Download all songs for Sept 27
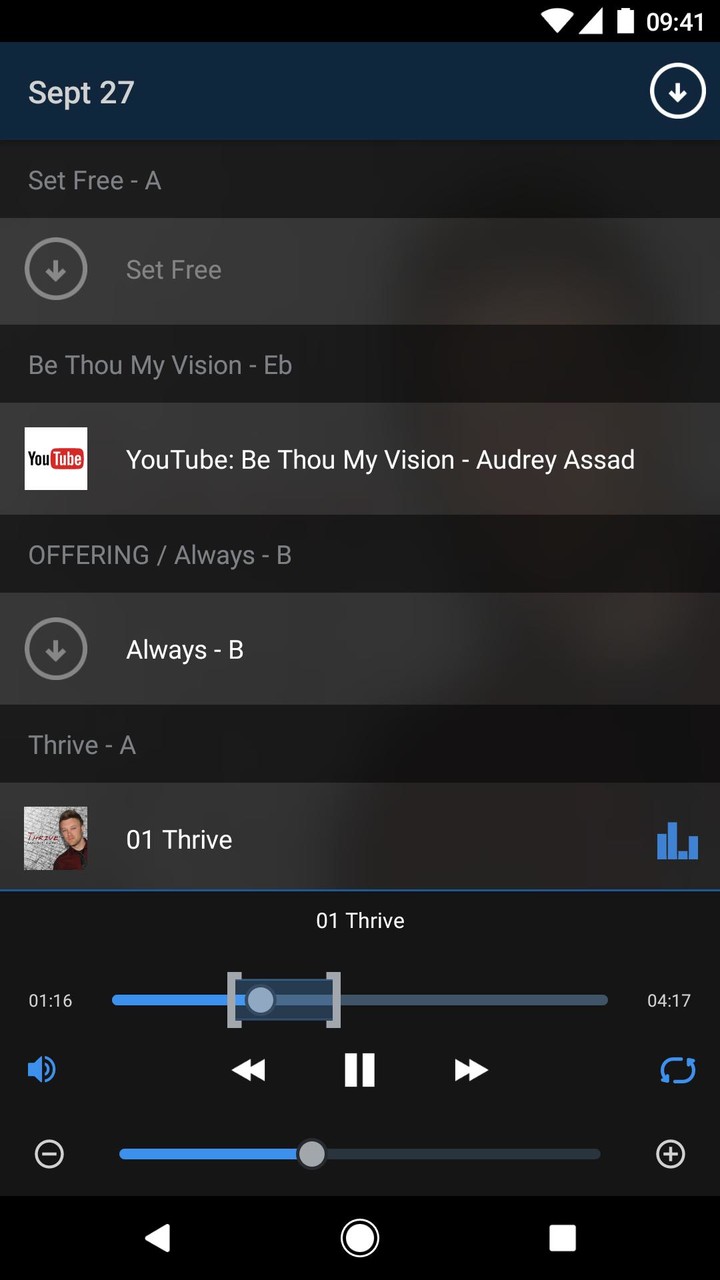Viewport: 720px width, 1280px height. [x=677, y=92]
